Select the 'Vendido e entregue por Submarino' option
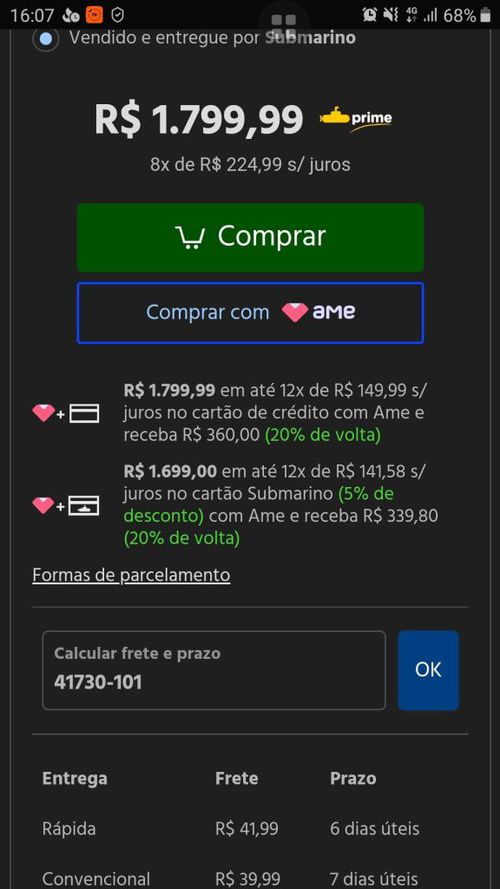Screen dimensions: 500x889 tap(46, 39)
